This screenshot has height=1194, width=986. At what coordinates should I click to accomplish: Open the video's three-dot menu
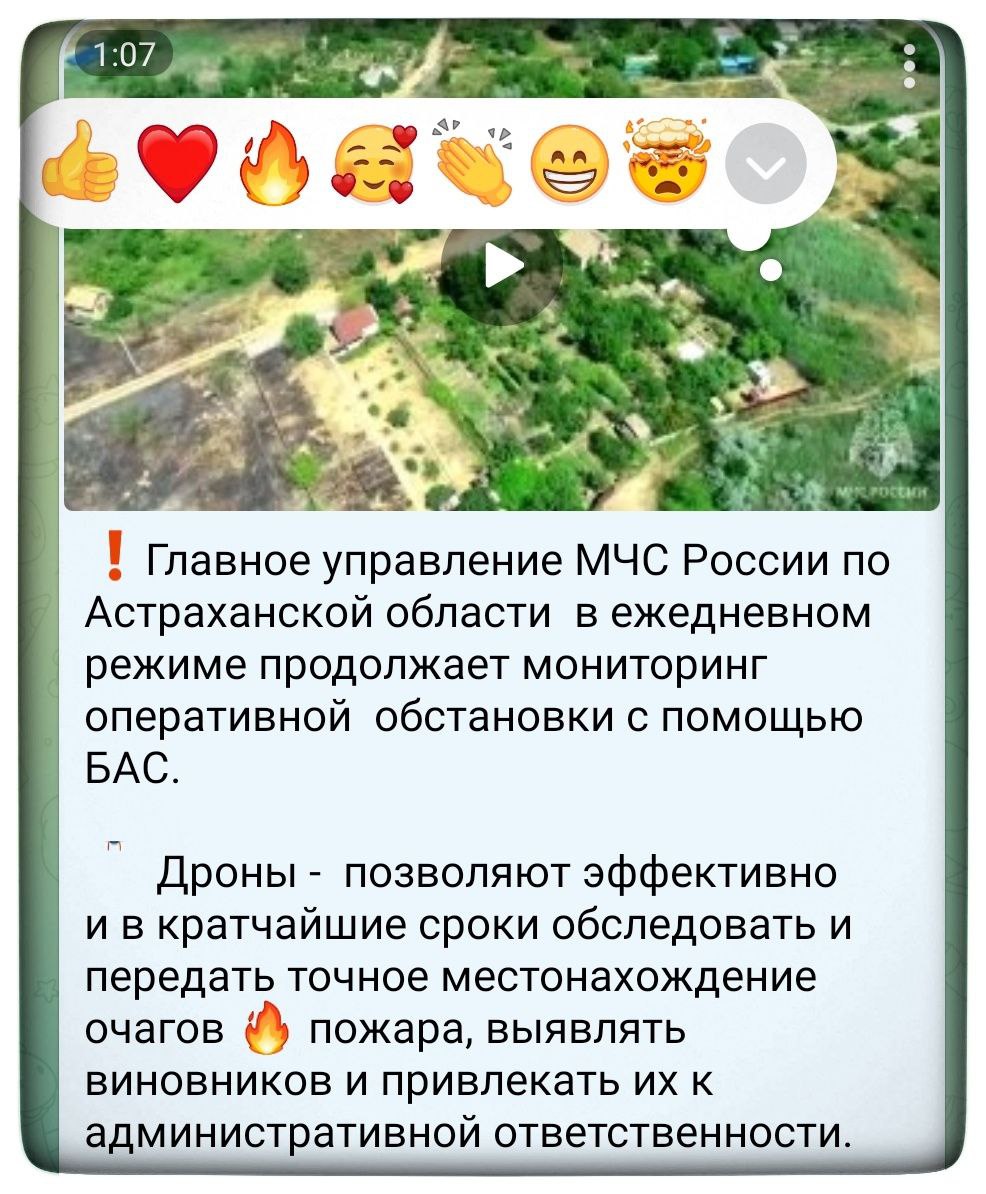tap(909, 66)
